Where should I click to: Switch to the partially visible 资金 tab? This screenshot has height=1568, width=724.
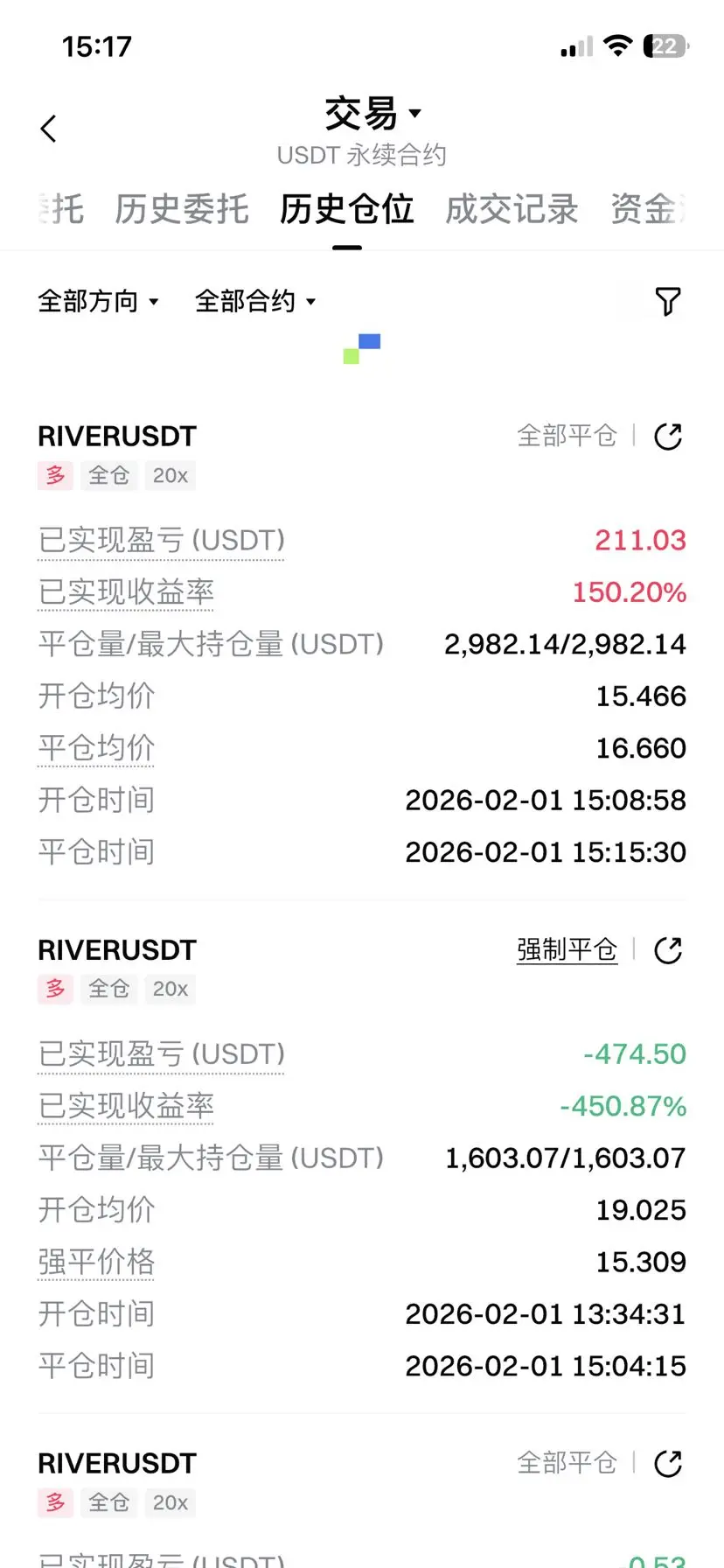[x=648, y=209]
